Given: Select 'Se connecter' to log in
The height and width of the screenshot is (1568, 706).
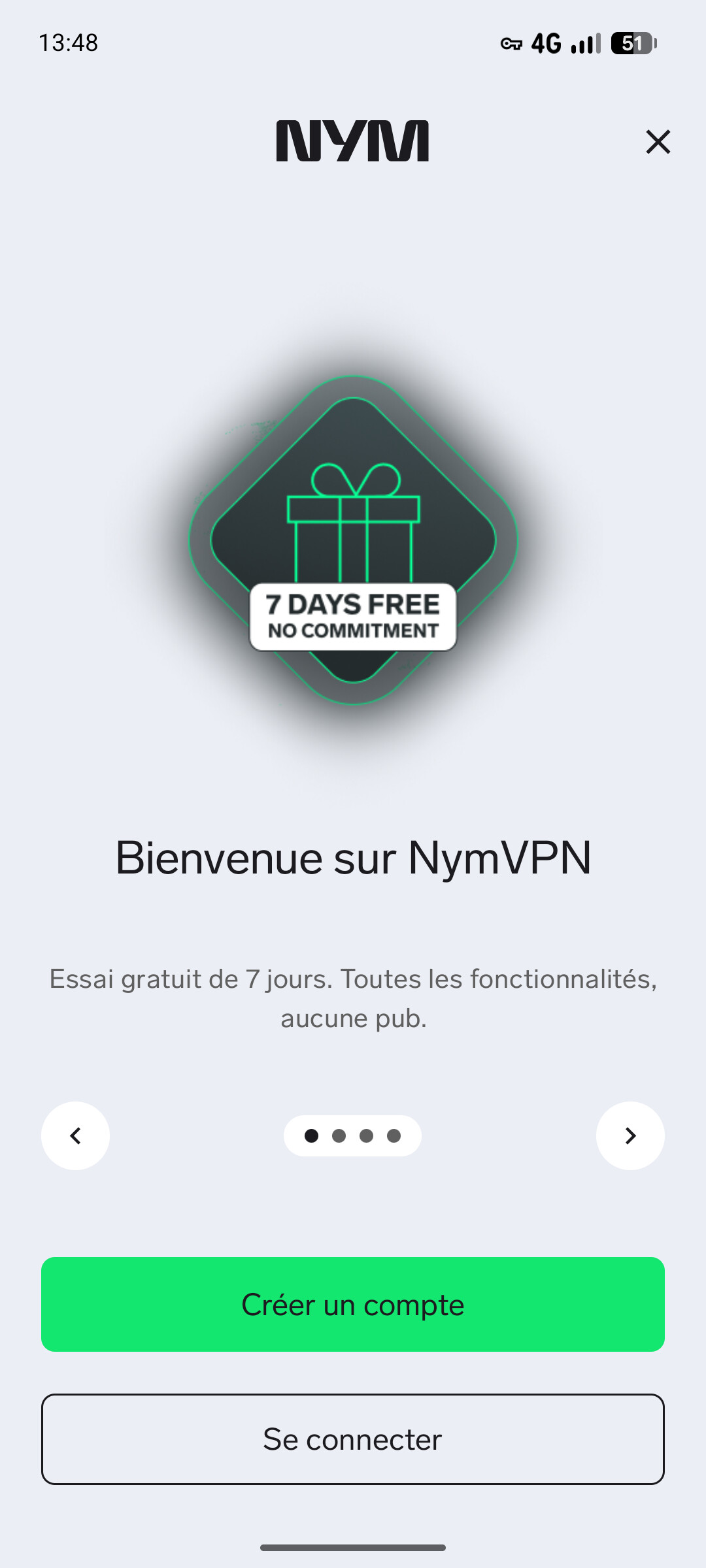Looking at the screenshot, I should (353, 1439).
